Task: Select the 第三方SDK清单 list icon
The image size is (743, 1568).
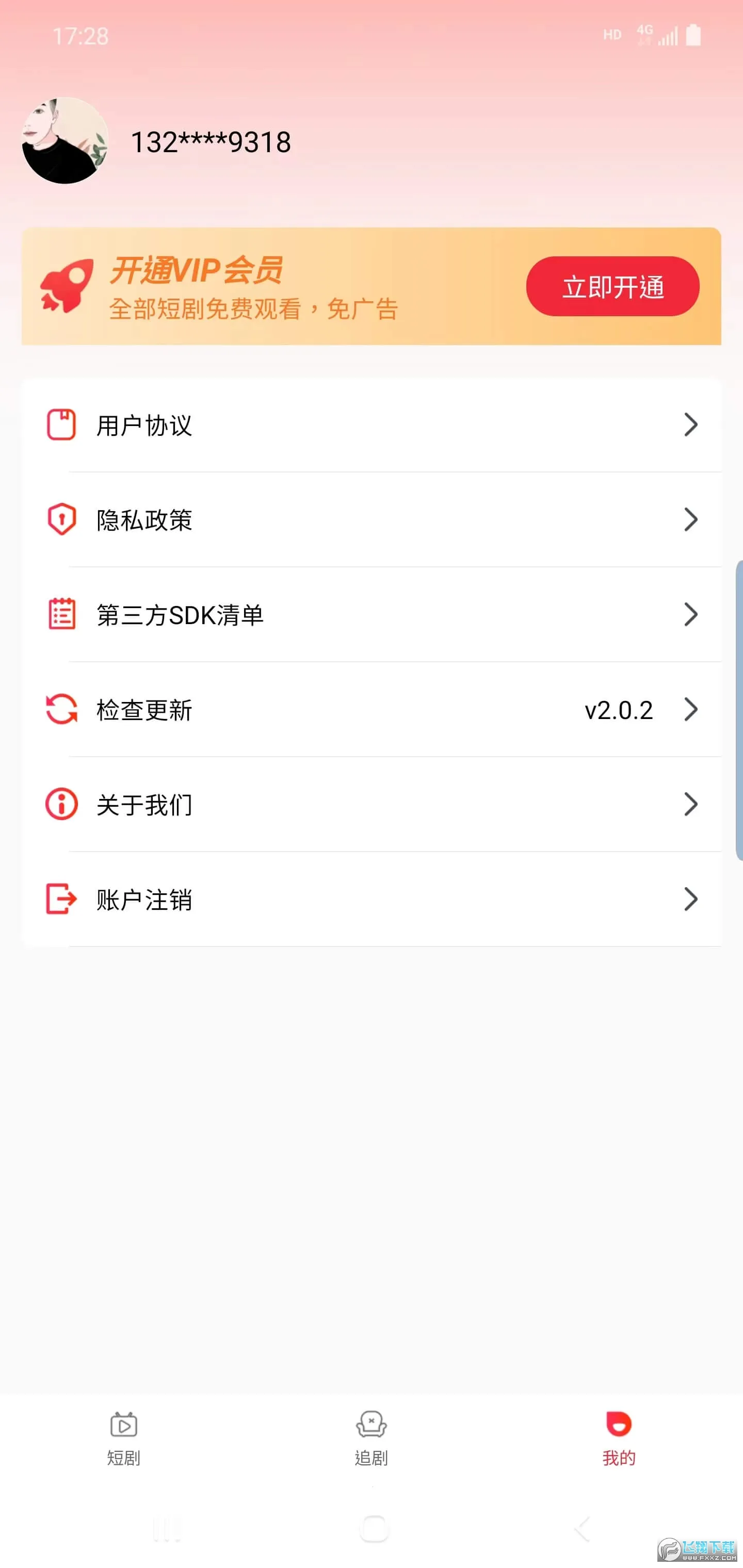Action: (x=60, y=615)
